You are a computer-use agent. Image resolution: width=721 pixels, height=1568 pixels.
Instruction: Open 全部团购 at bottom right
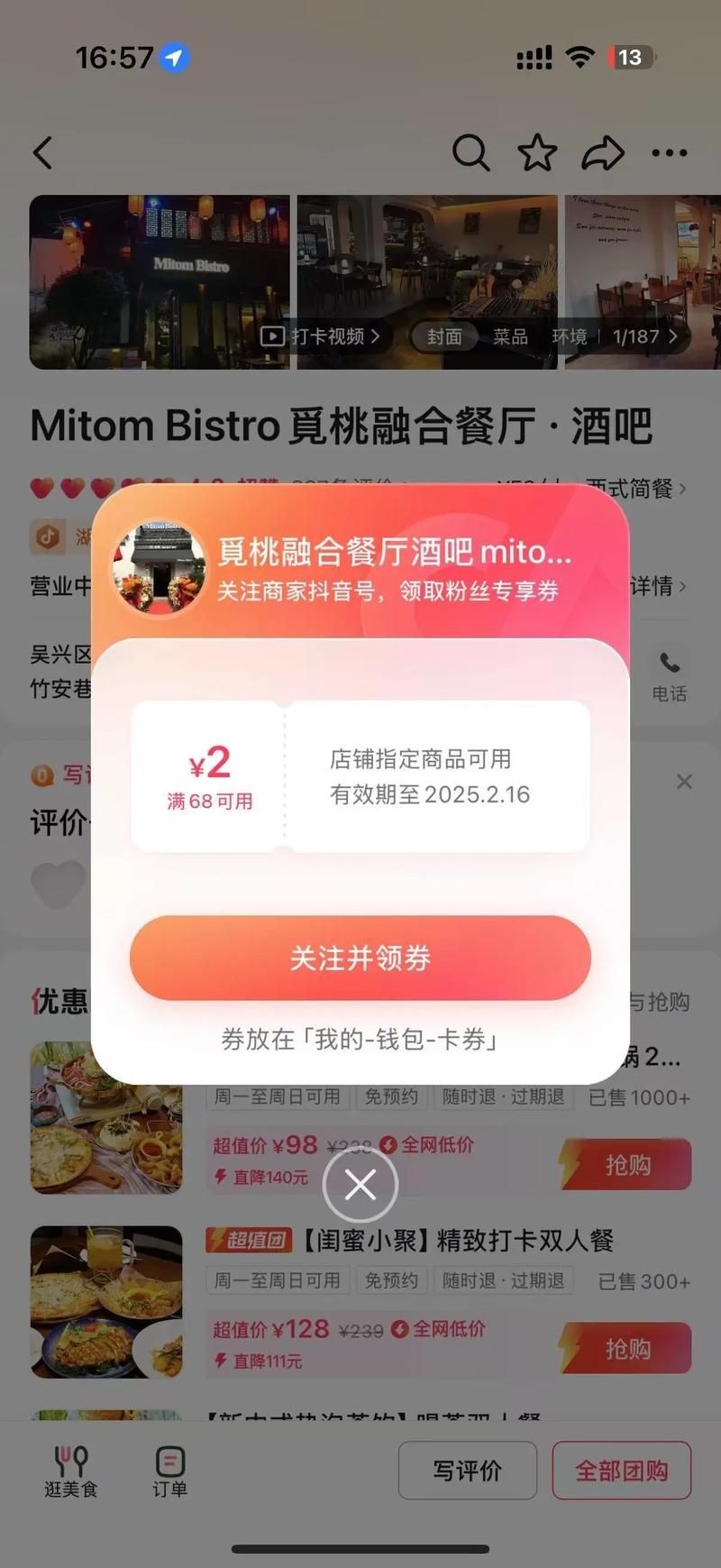click(x=621, y=1470)
